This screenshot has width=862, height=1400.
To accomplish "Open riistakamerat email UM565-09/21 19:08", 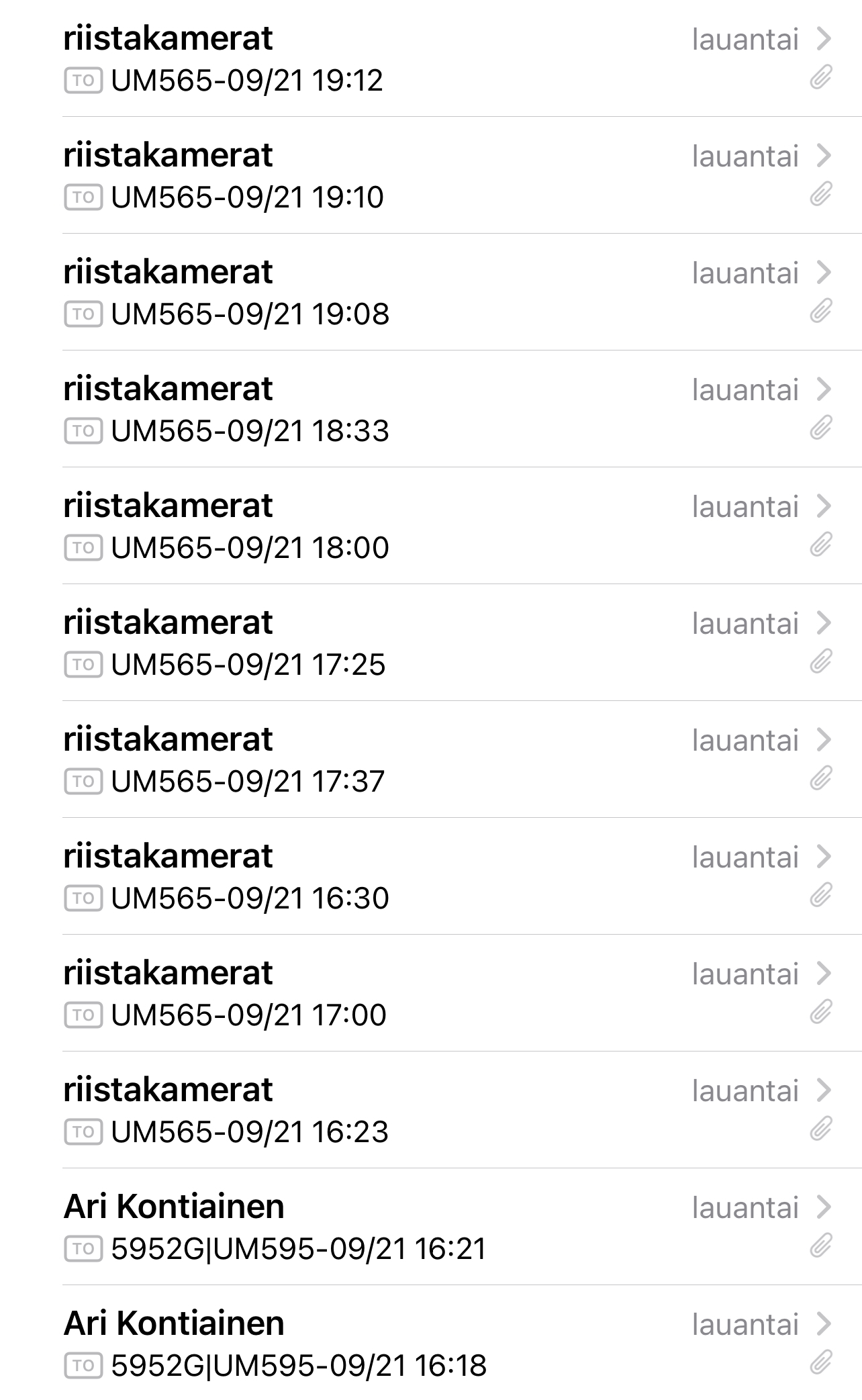I will 430,293.
